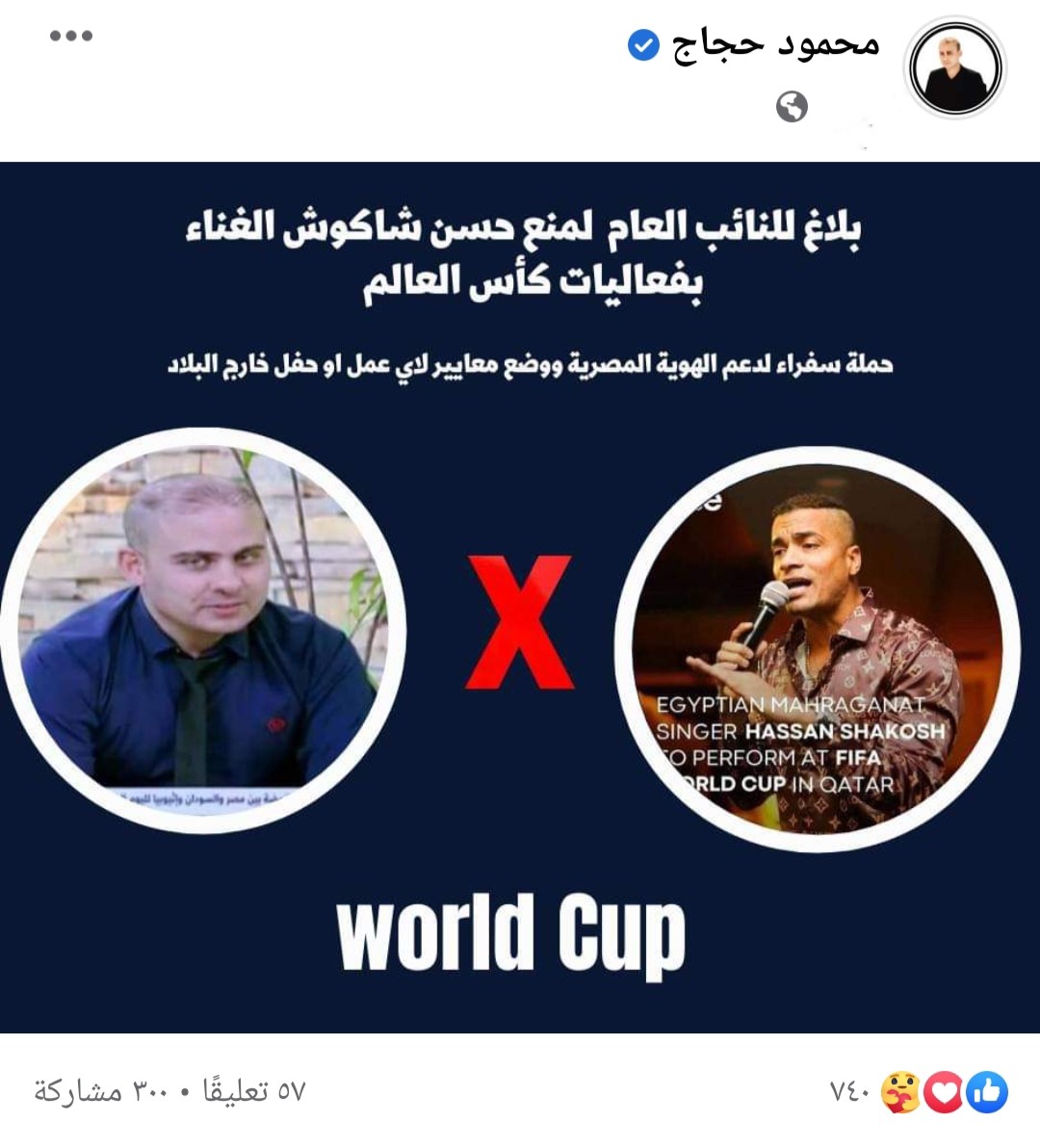1040x1148 pixels.
Task: Open the ٥٧ comments
Action: [x=253, y=1092]
